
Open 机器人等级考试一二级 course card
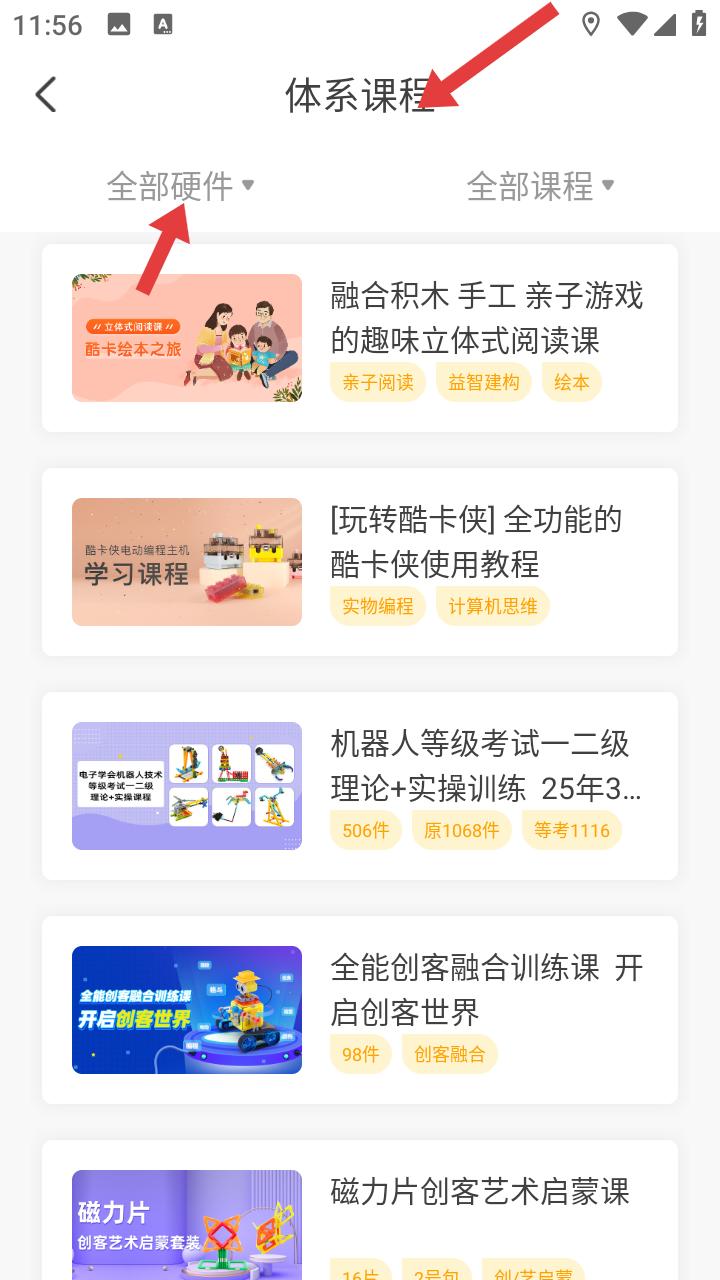coord(360,786)
